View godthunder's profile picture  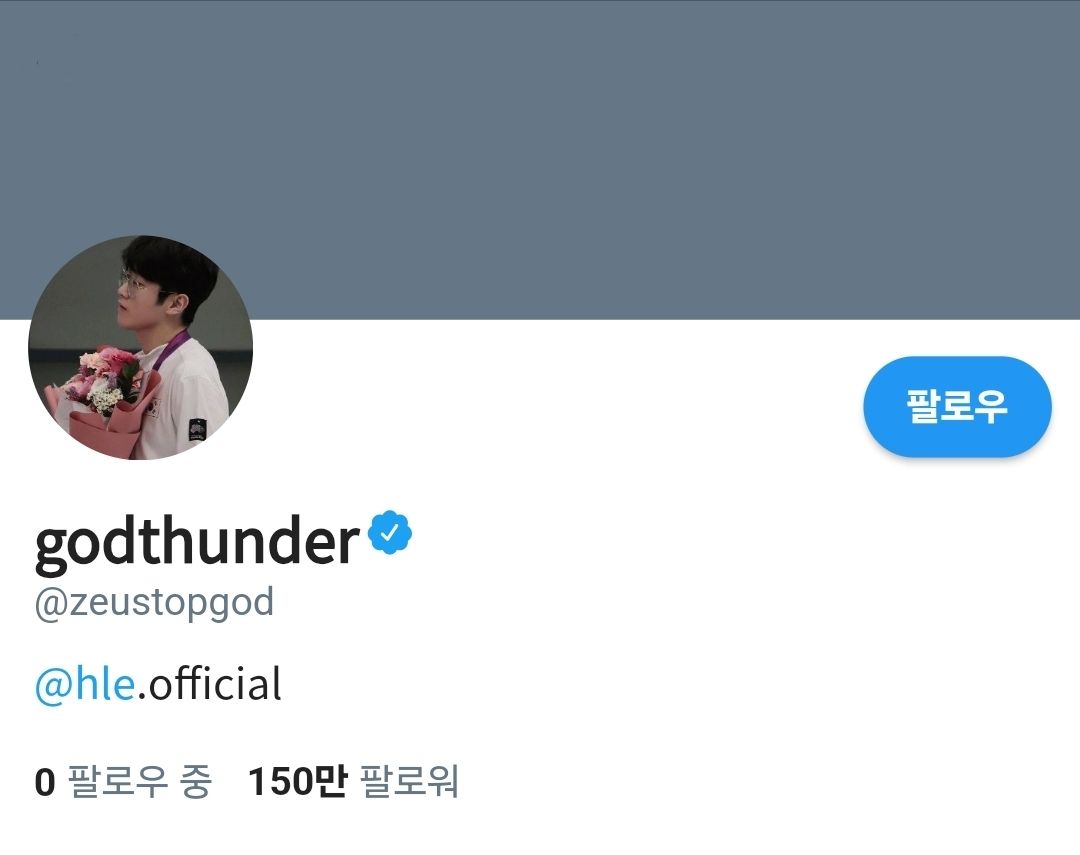tap(140, 347)
